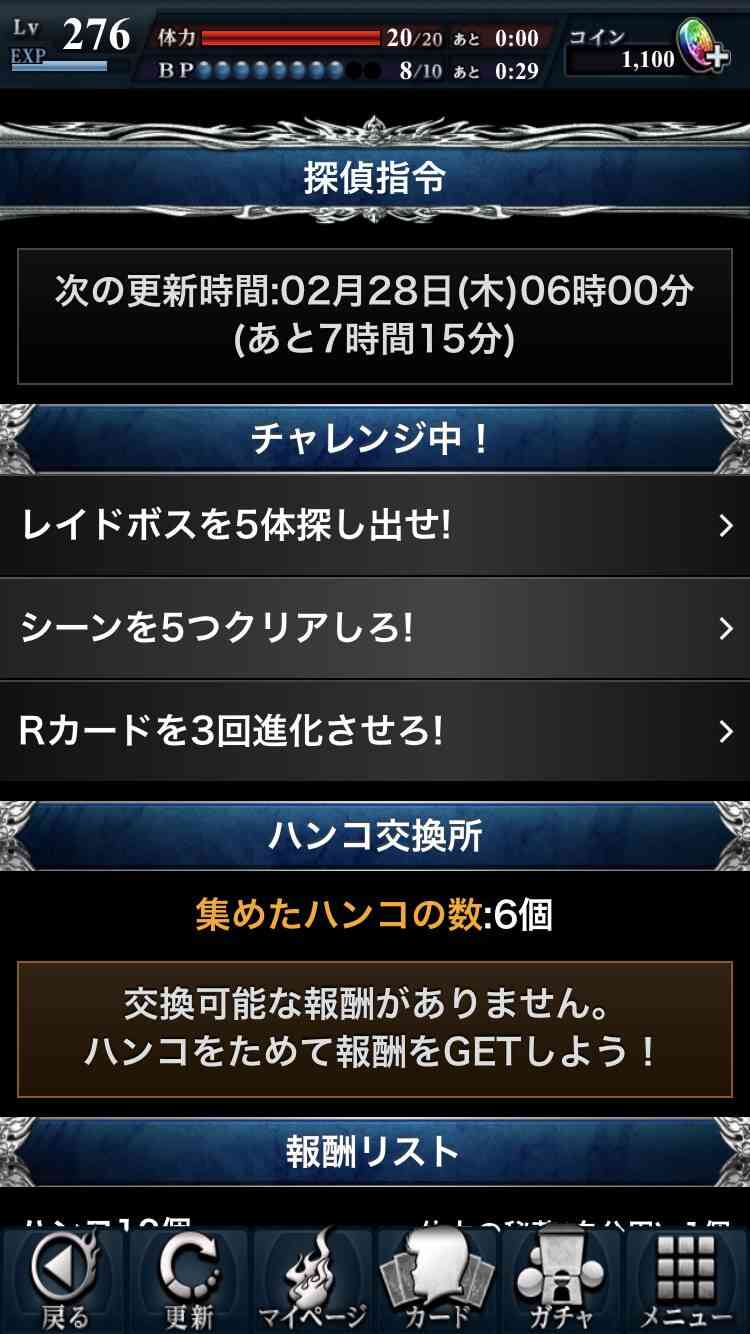Image resolution: width=750 pixels, height=1334 pixels.
Task: Open the レイドボスを5体探し出せ! challenge
Action: [375, 525]
